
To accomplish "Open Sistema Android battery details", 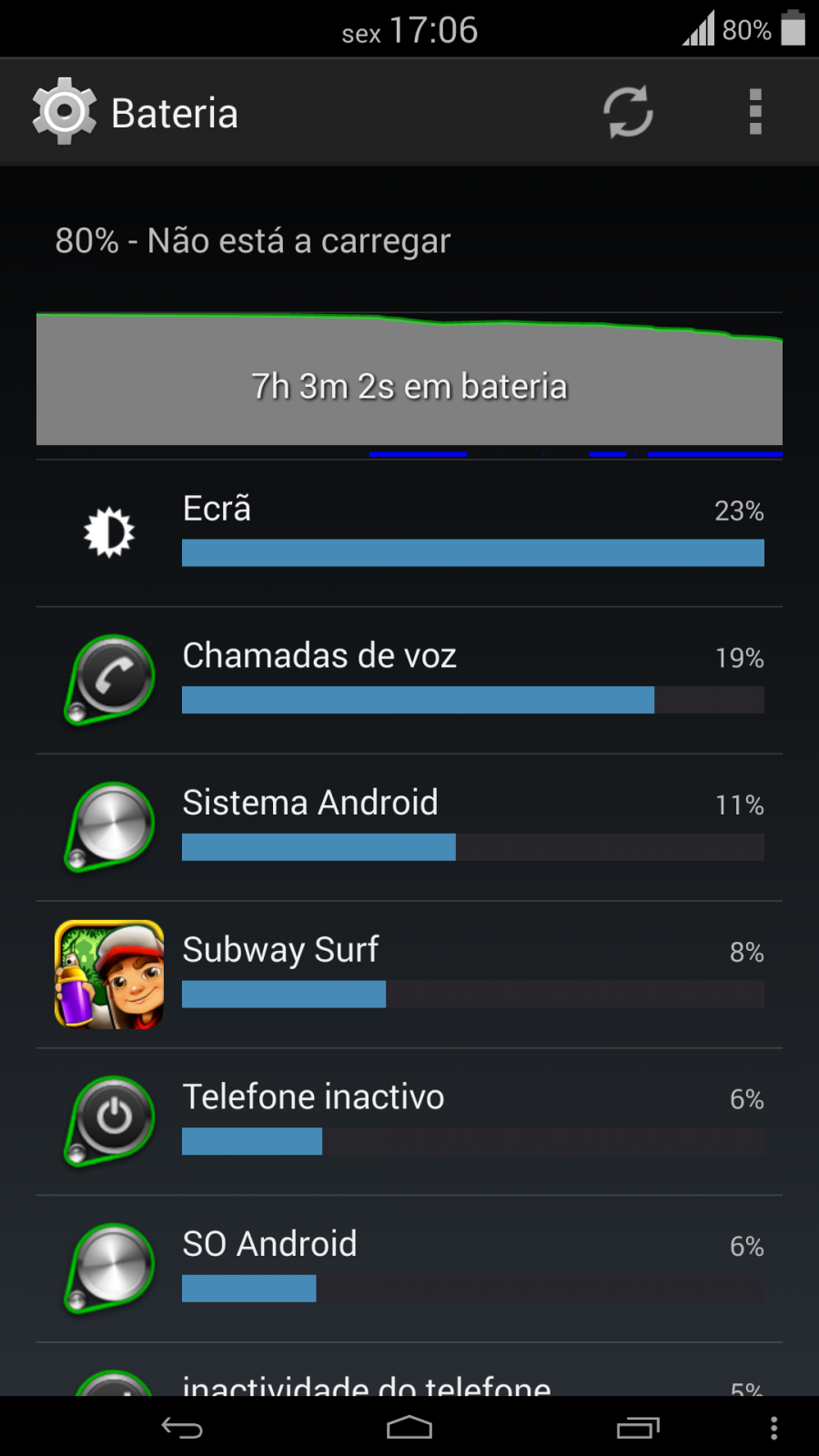I will click(x=409, y=828).
